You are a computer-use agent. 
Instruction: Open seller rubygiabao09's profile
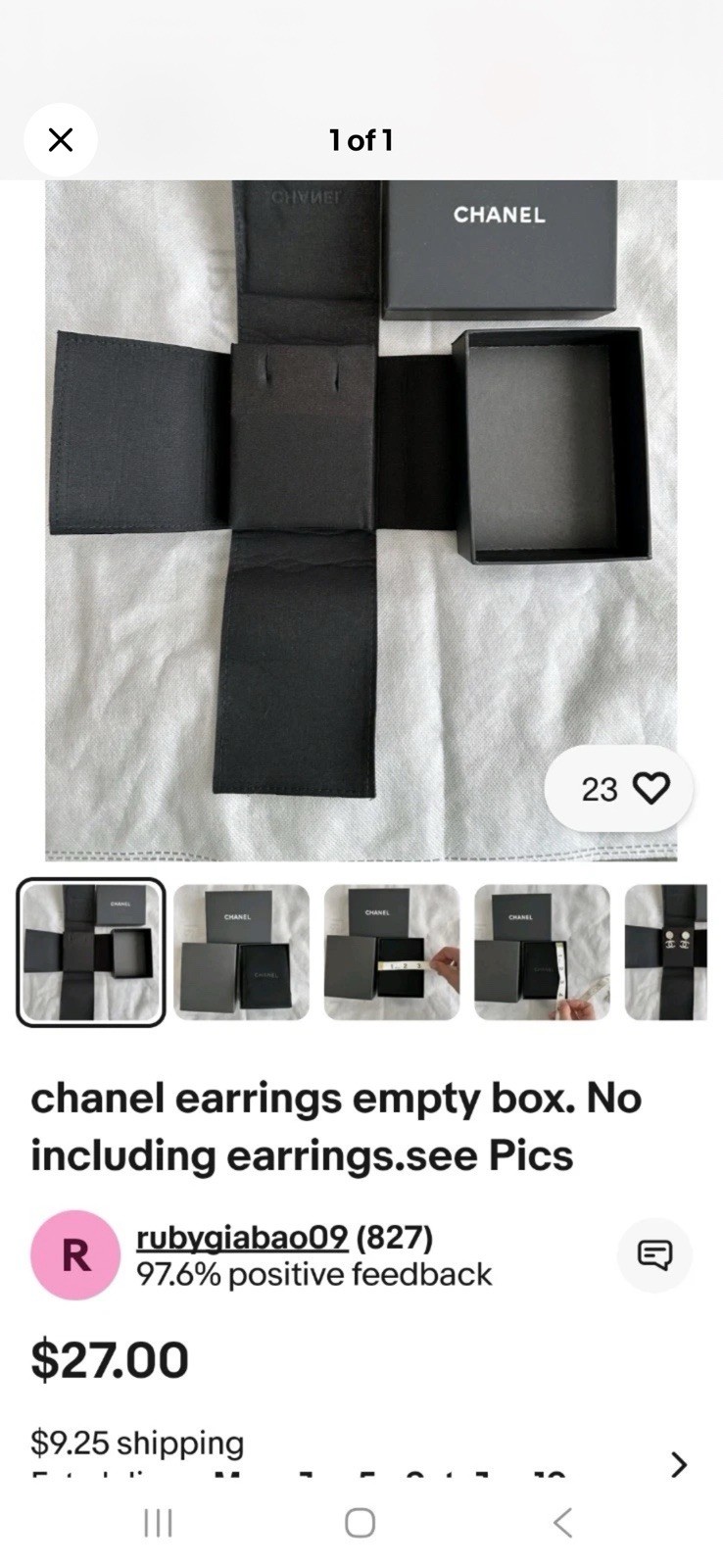click(242, 1238)
